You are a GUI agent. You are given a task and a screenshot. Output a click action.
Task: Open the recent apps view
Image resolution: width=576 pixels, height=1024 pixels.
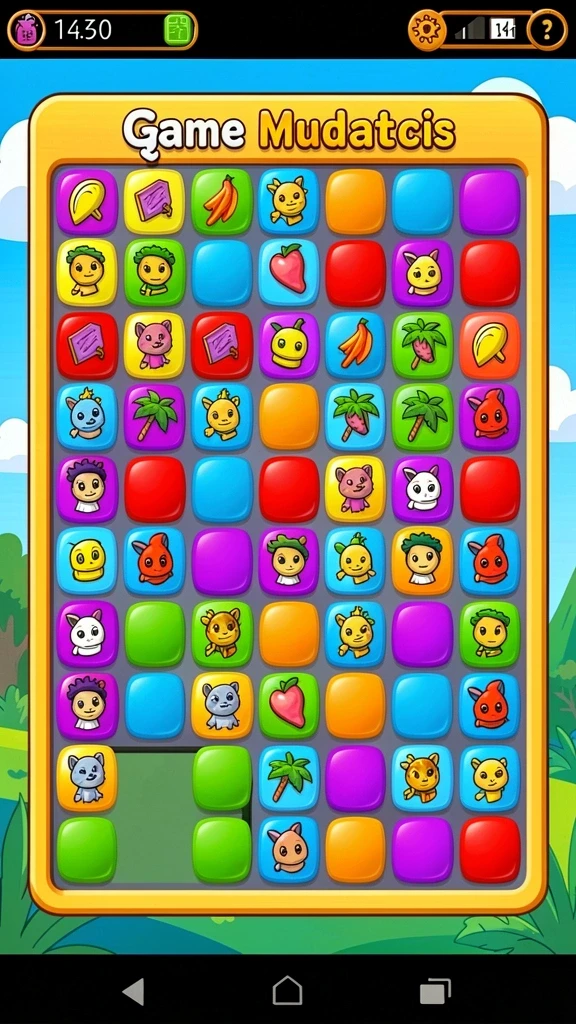click(435, 991)
